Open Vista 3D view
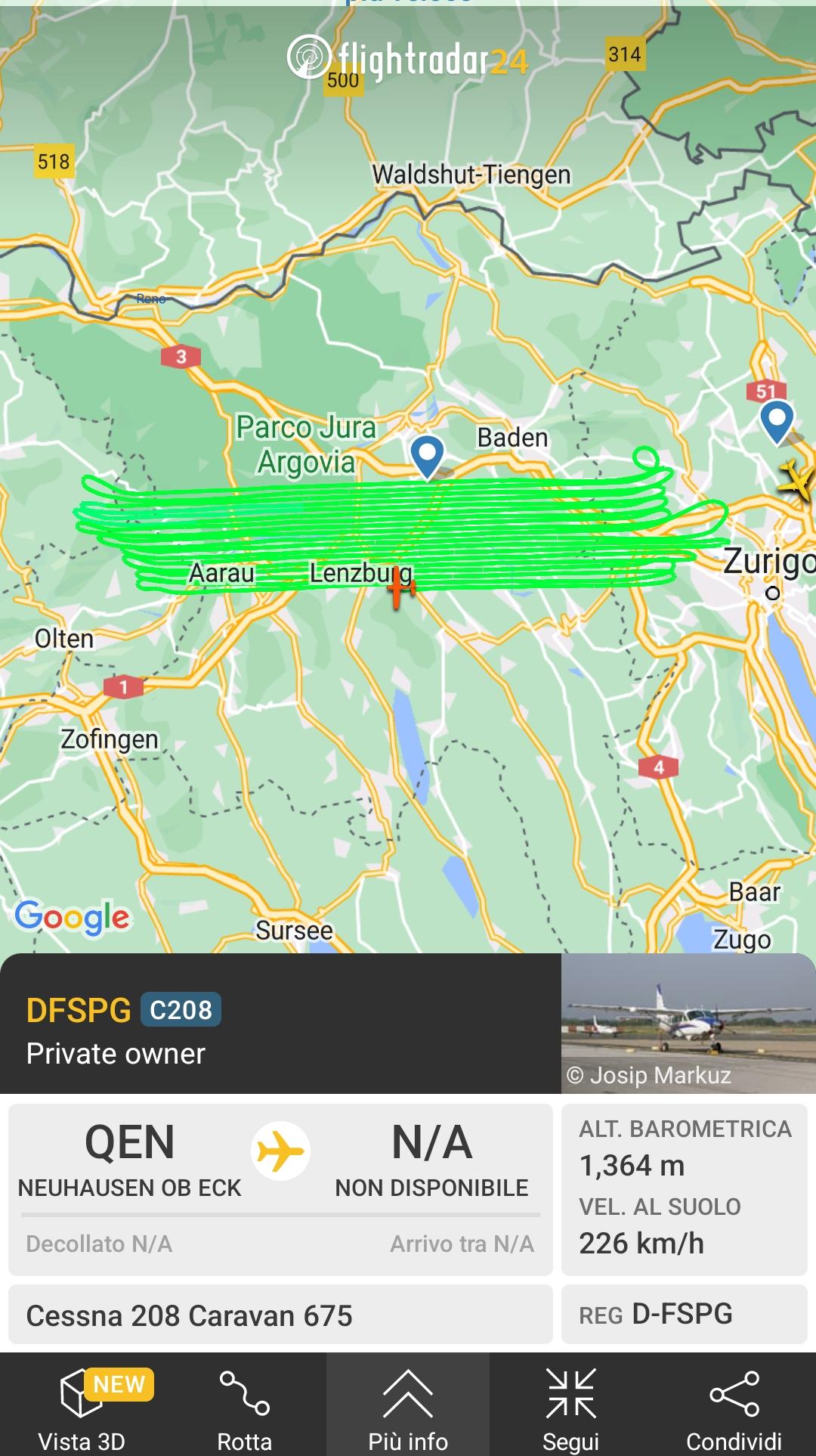Viewport: 816px width, 1456px height. tap(82, 1408)
